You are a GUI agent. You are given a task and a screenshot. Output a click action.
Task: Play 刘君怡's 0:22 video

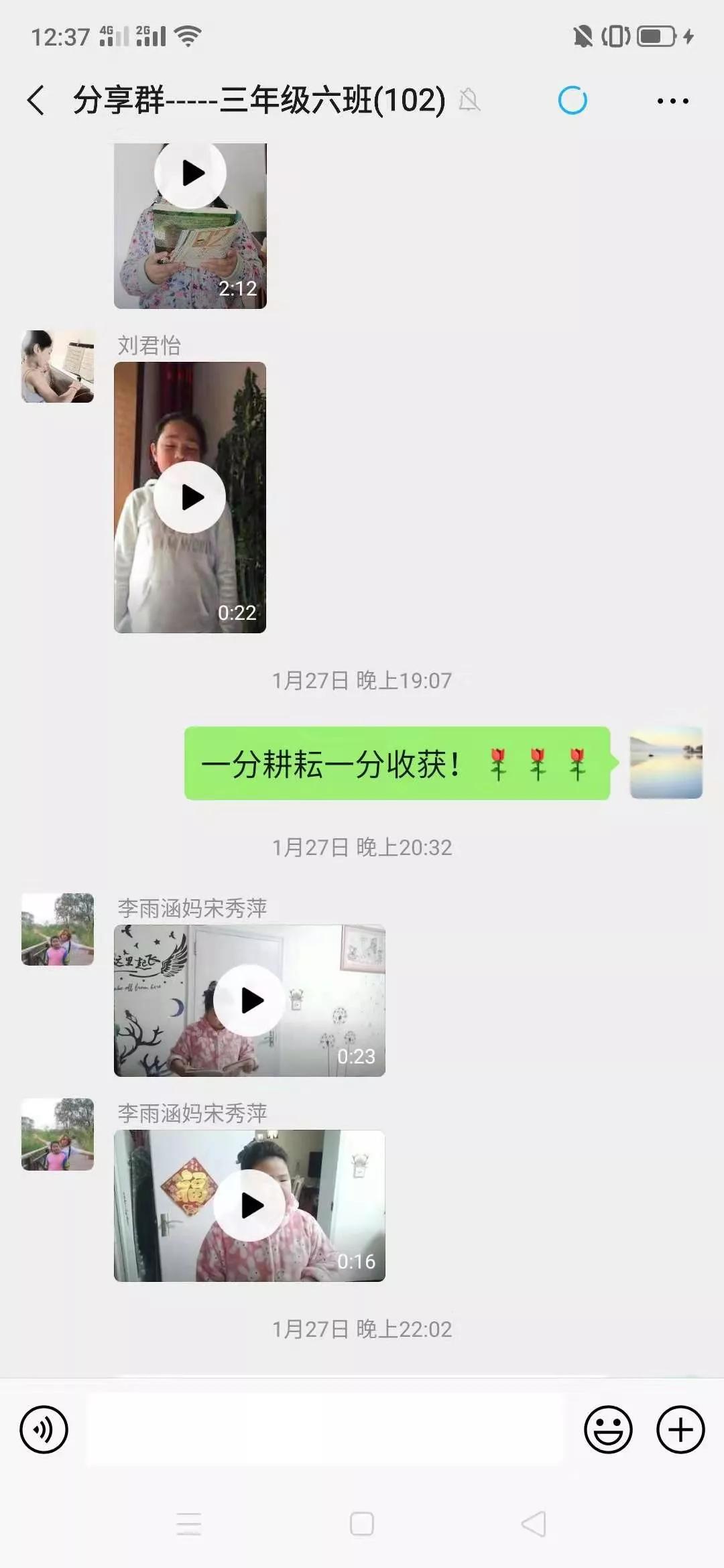click(190, 497)
